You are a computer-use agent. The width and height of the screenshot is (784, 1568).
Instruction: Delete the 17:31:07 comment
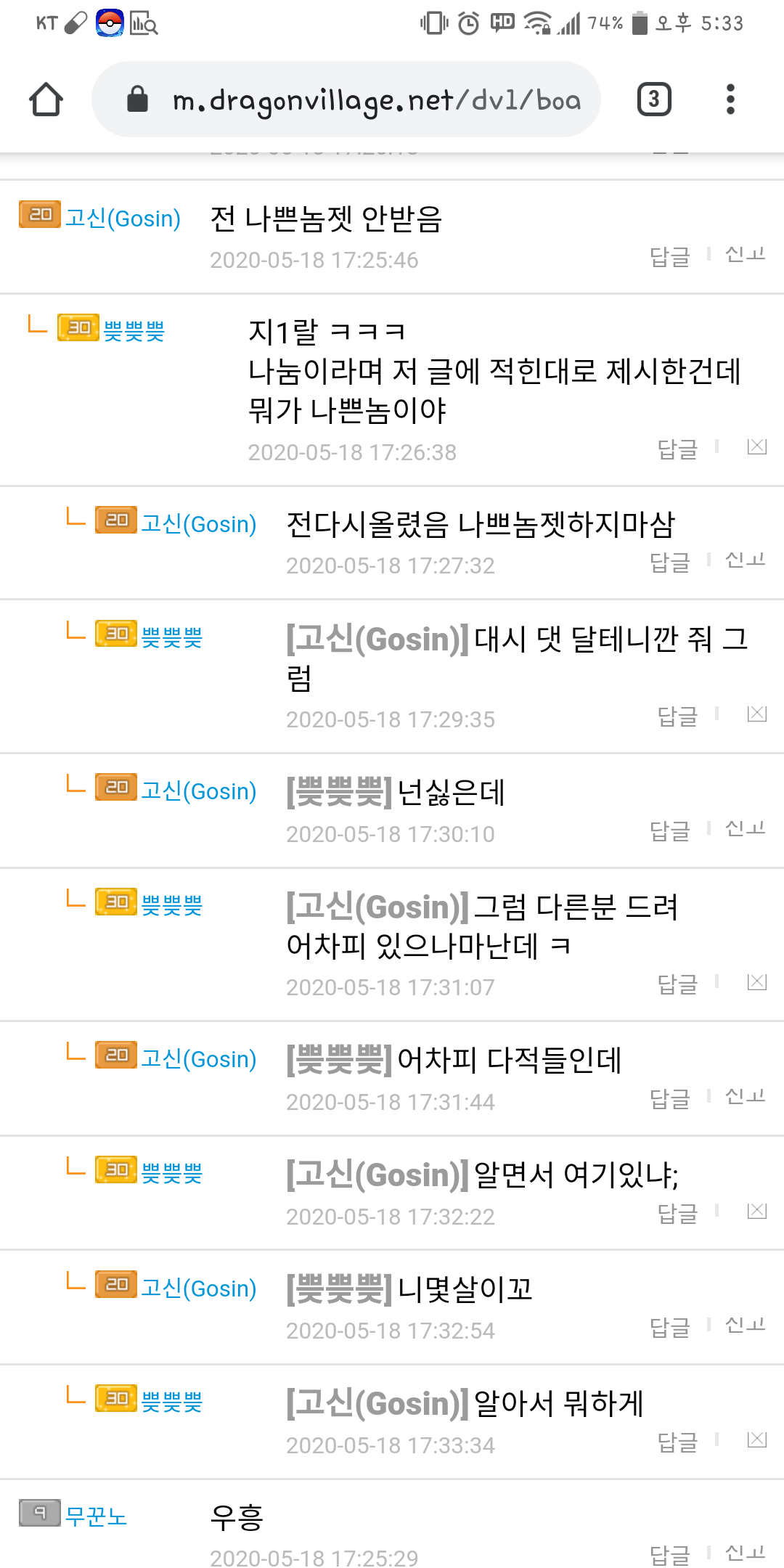756,982
